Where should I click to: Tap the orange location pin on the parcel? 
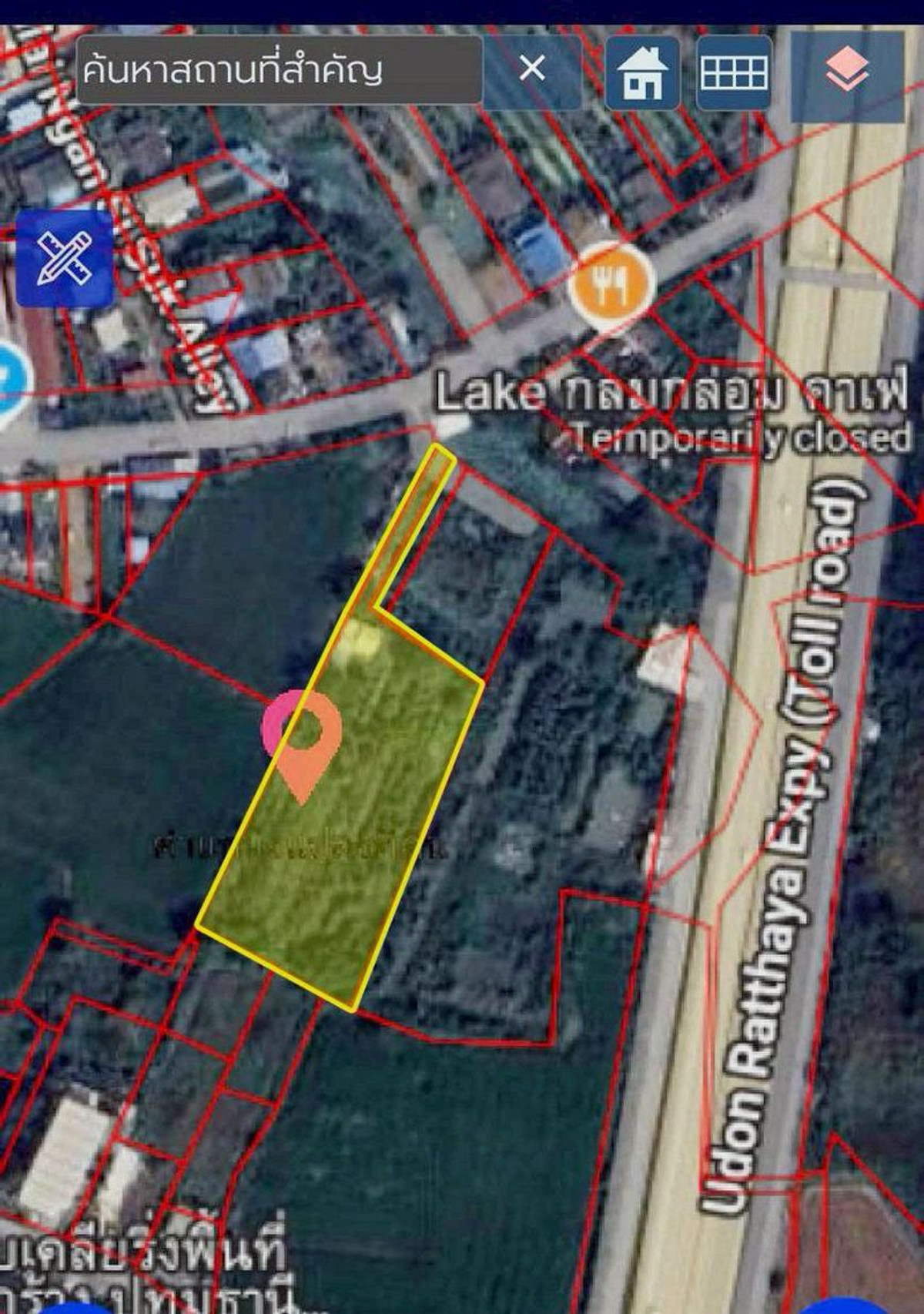(x=308, y=739)
